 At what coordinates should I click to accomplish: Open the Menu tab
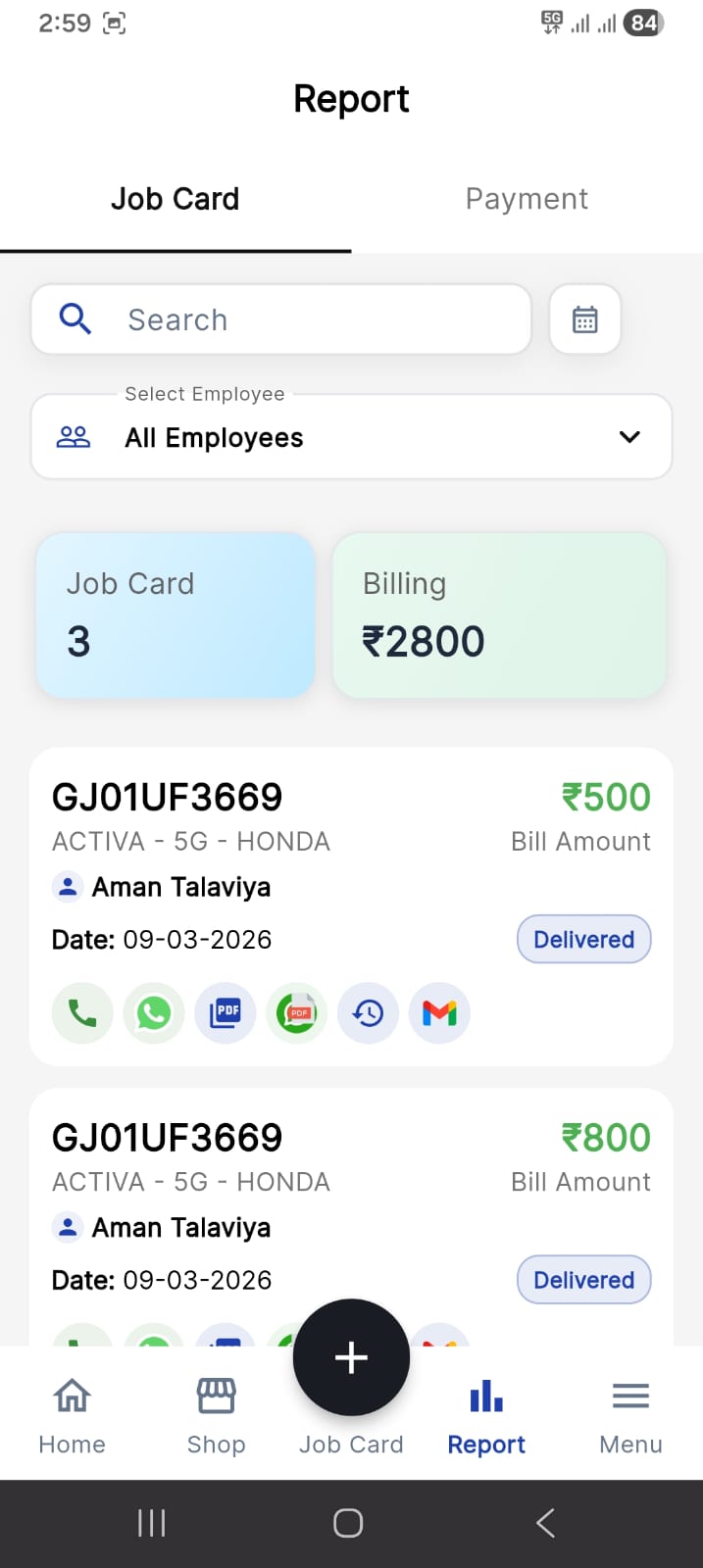(x=630, y=1414)
